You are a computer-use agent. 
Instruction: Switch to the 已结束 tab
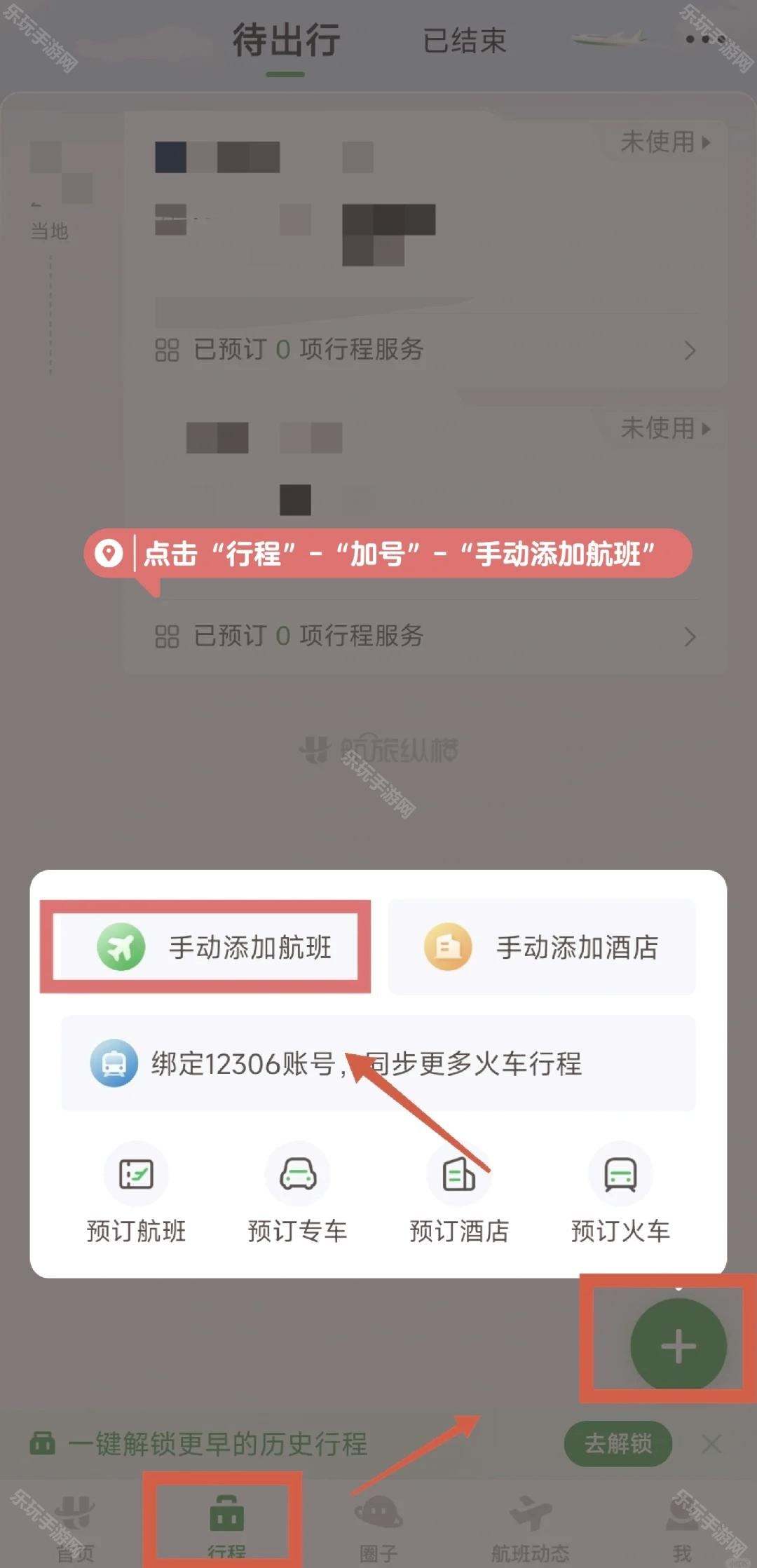click(465, 41)
